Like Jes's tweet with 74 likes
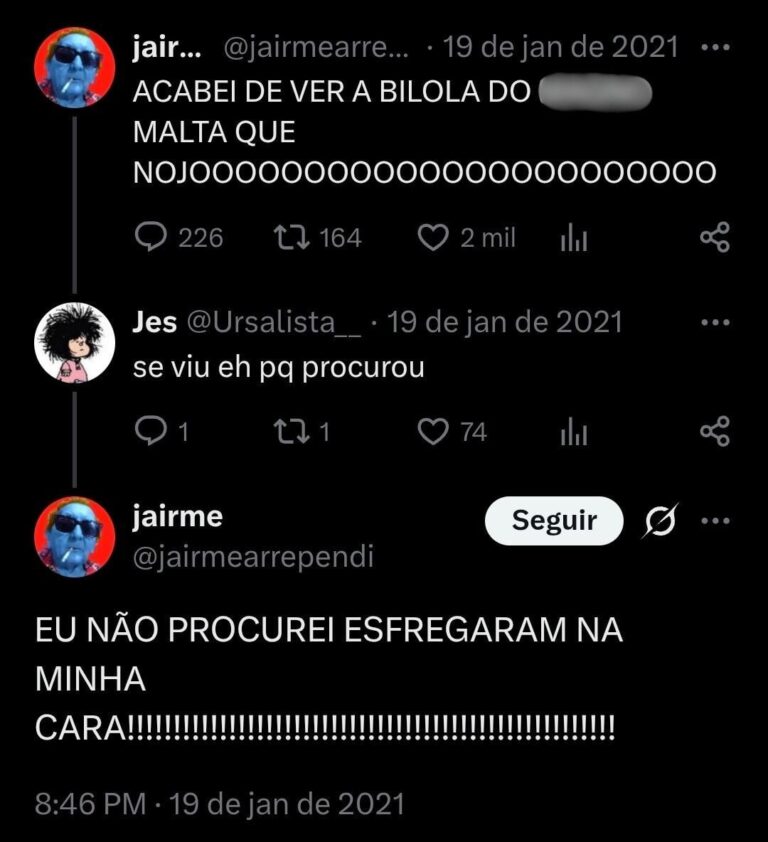Screen dimensions: 768x842 click(x=433, y=431)
